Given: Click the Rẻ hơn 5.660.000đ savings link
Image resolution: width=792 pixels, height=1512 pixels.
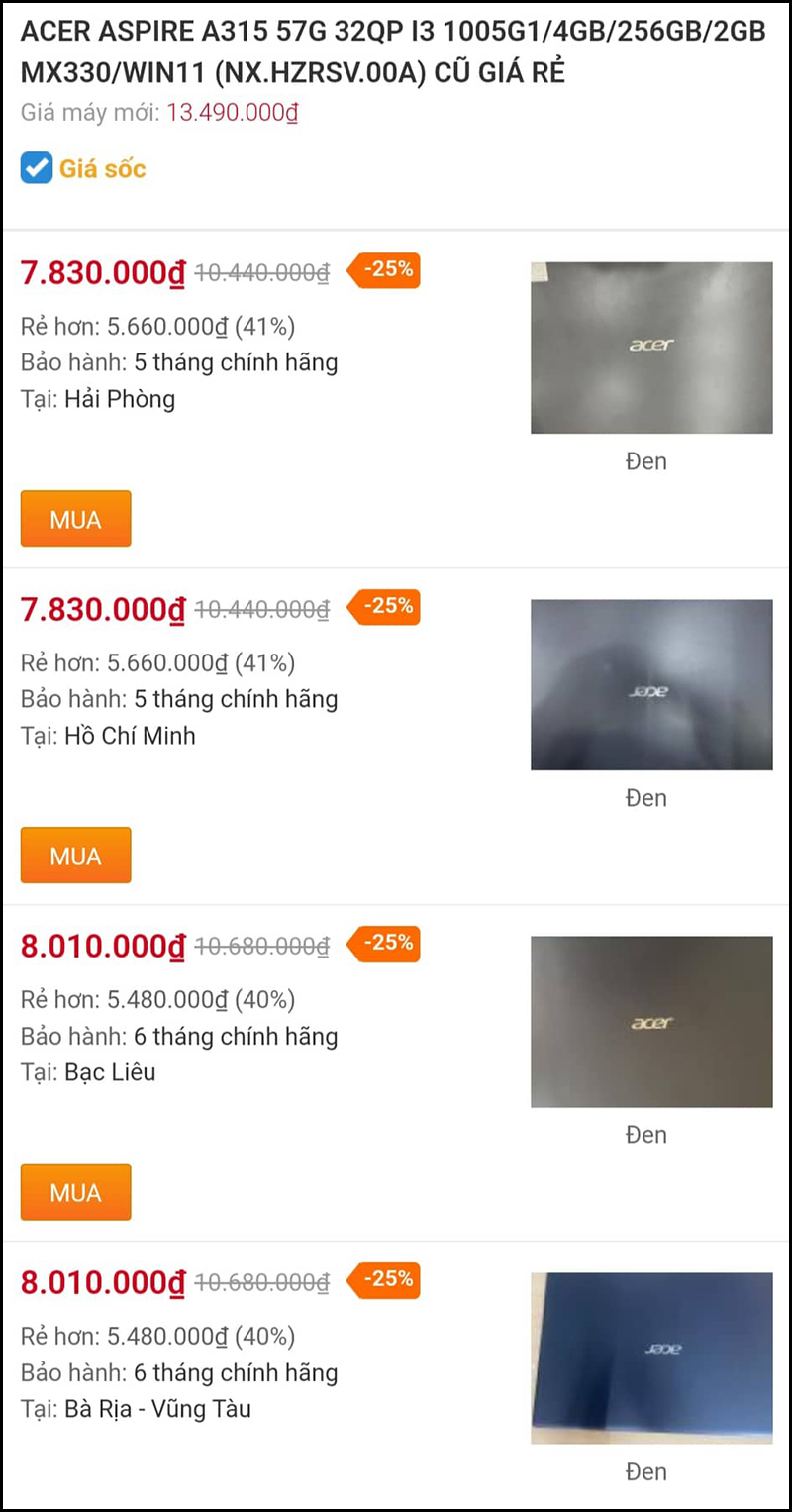Looking at the screenshot, I should 158,325.
